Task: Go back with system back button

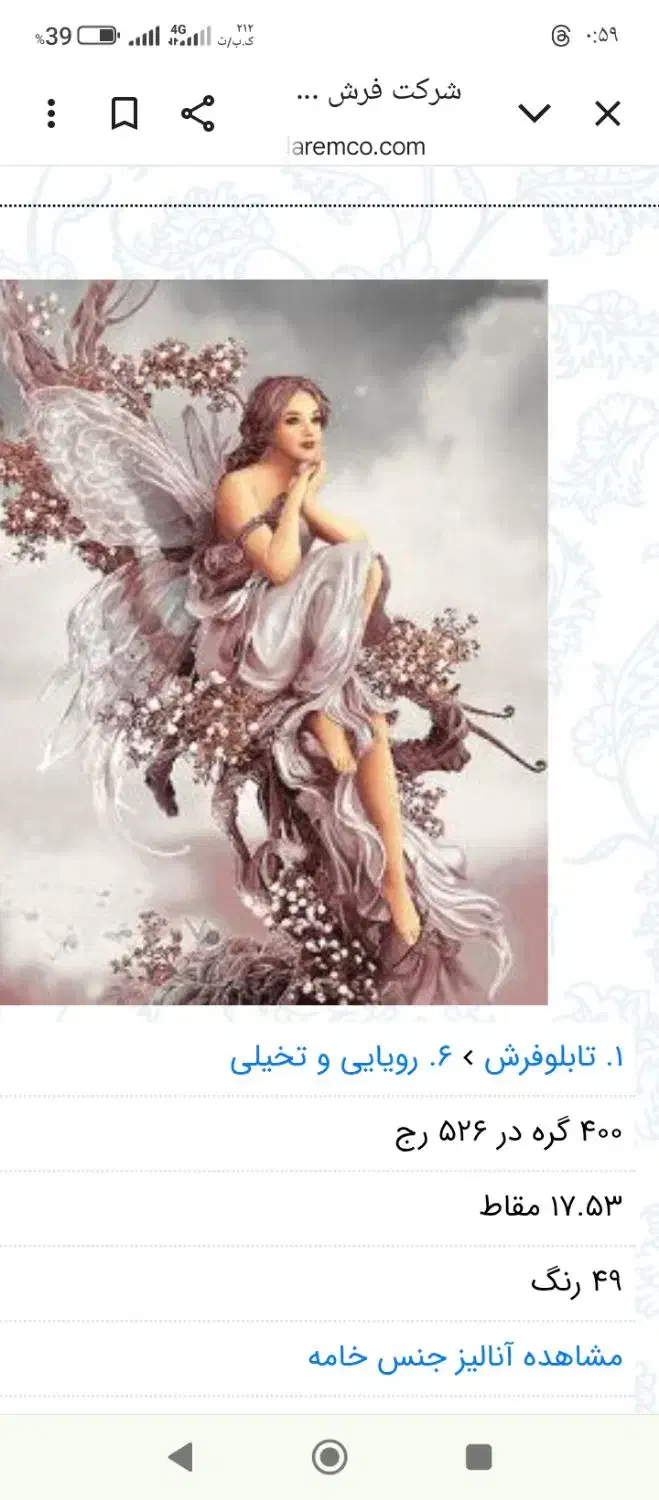Action: [x=180, y=1457]
